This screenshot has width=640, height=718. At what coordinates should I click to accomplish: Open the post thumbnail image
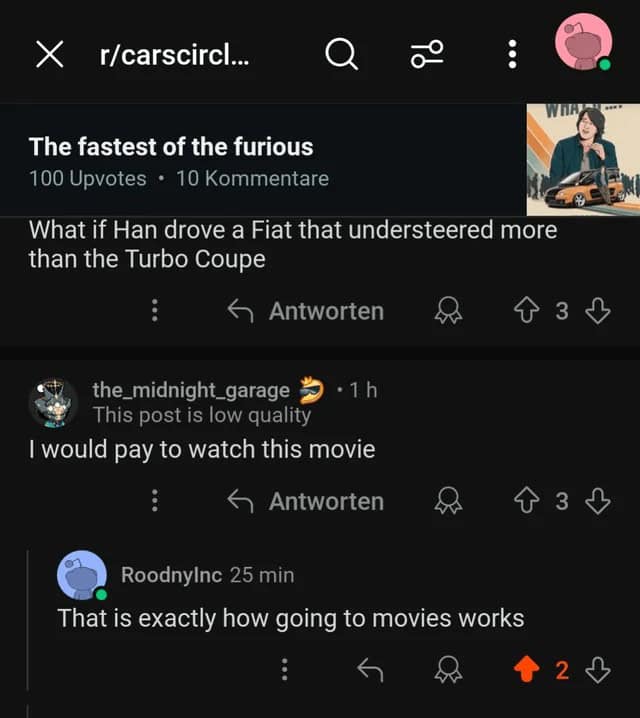click(583, 159)
